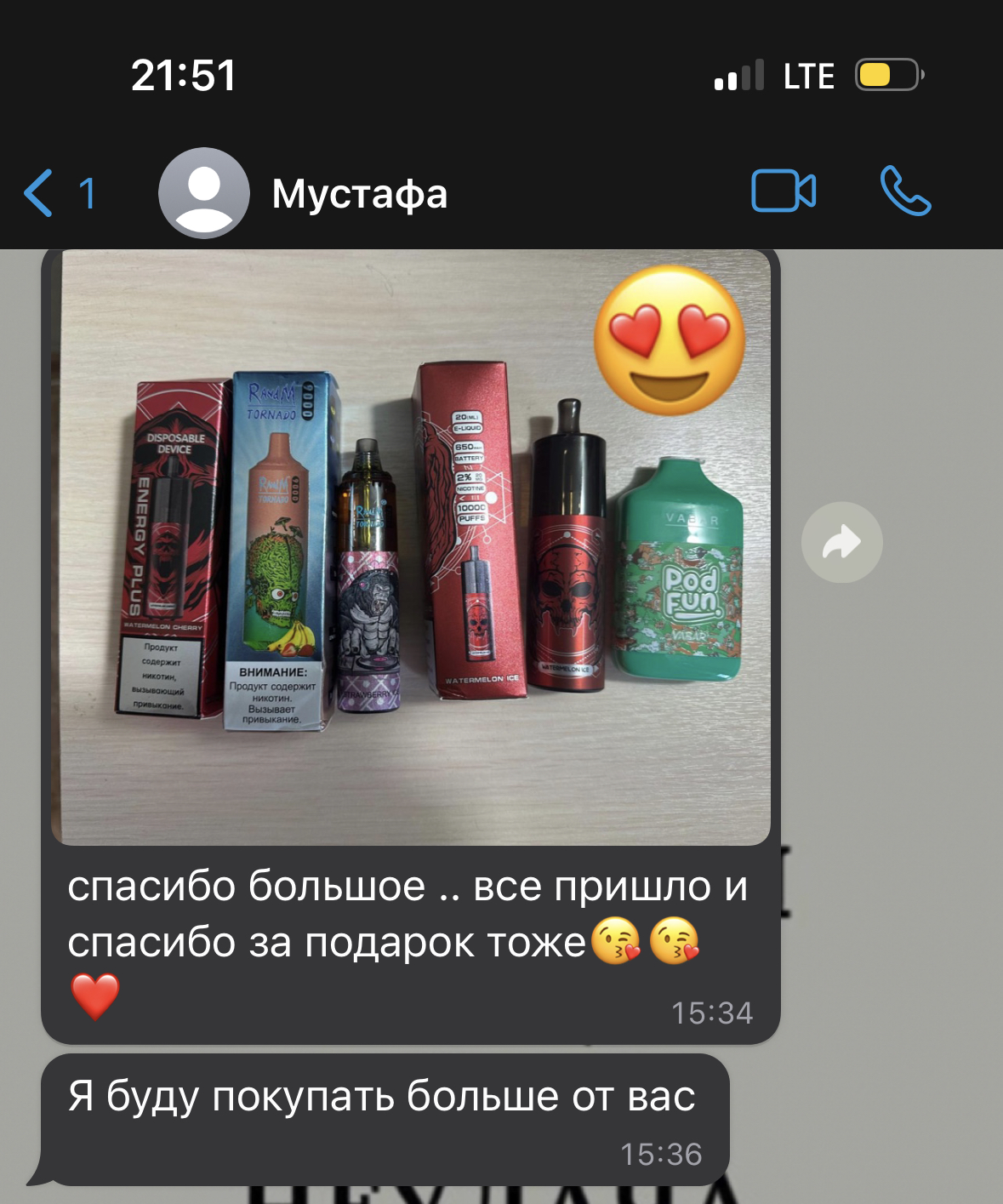The width and height of the screenshot is (1003, 1204).
Task: Open the received photo of vape devices
Action: [x=411, y=547]
